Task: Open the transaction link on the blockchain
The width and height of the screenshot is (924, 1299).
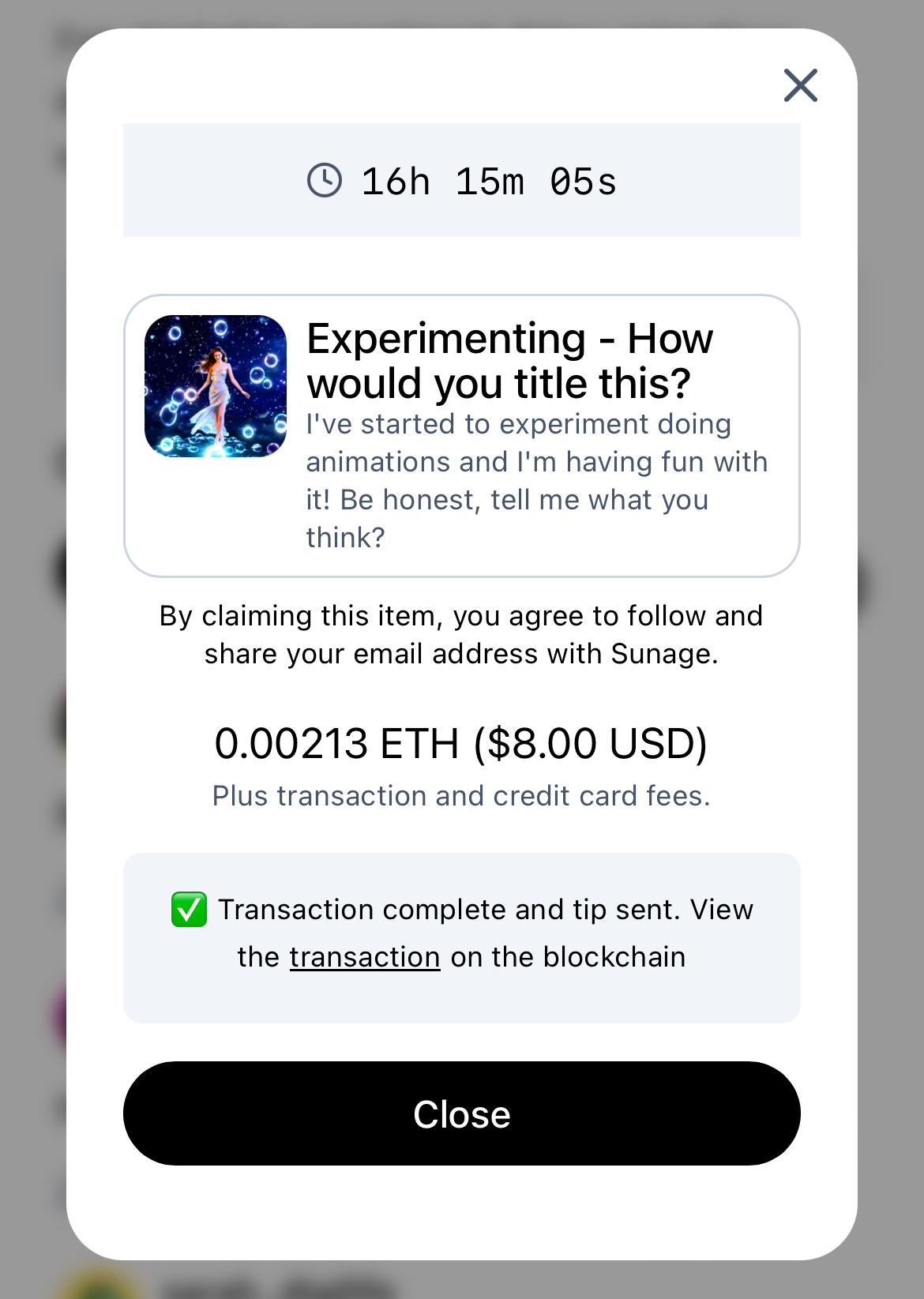Action: (x=365, y=957)
